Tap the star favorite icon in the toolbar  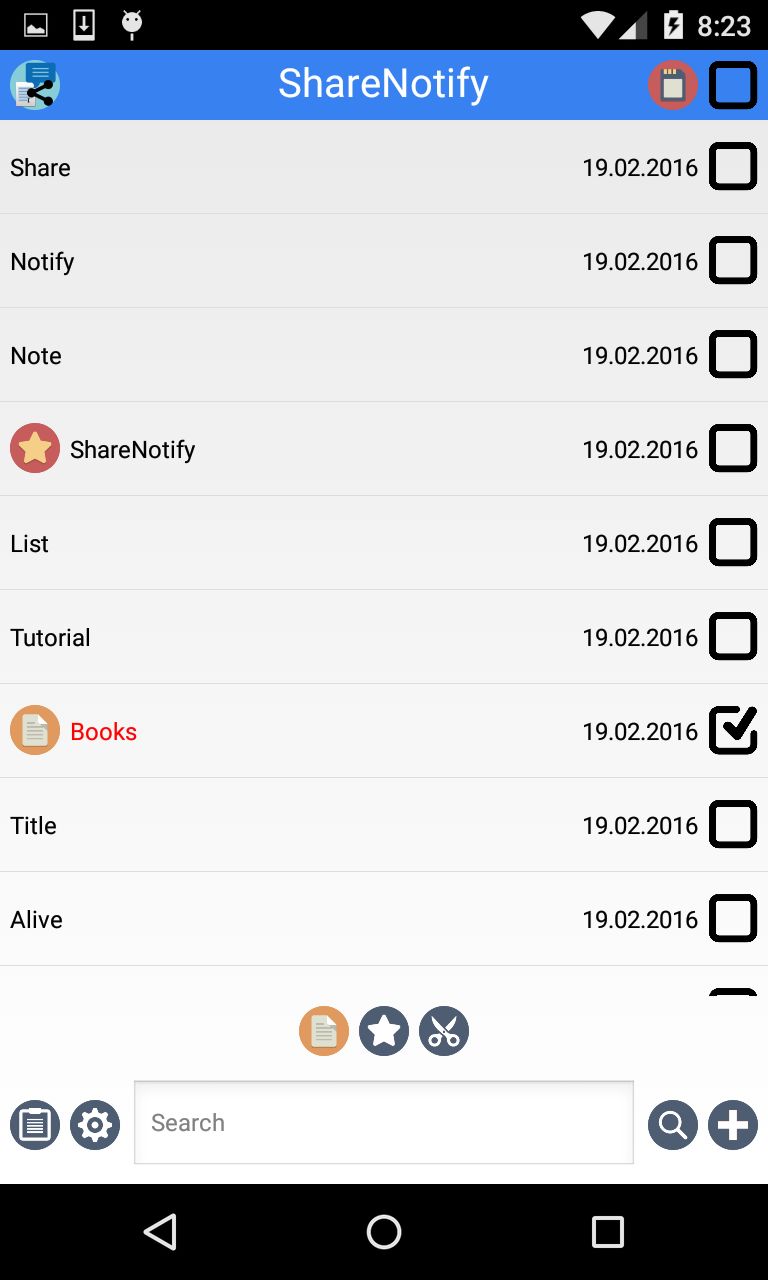(384, 1031)
